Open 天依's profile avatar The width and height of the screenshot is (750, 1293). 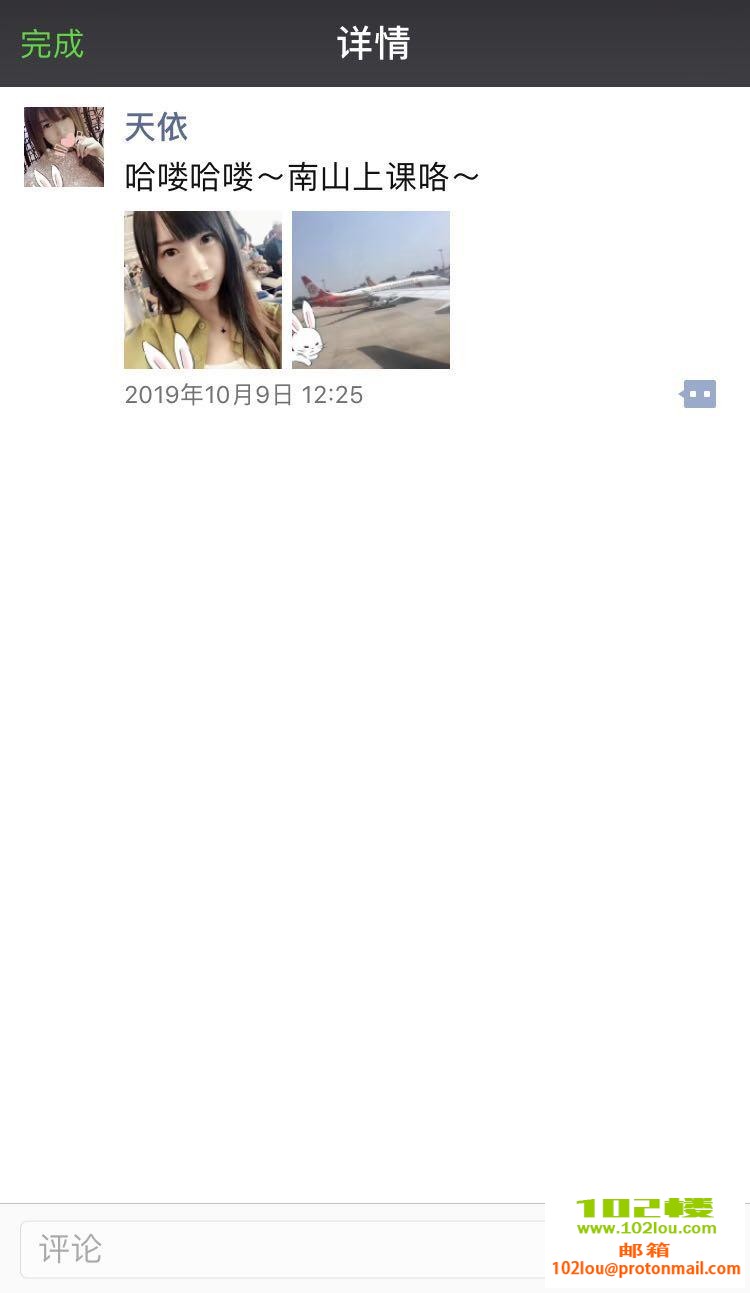[64, 147]
